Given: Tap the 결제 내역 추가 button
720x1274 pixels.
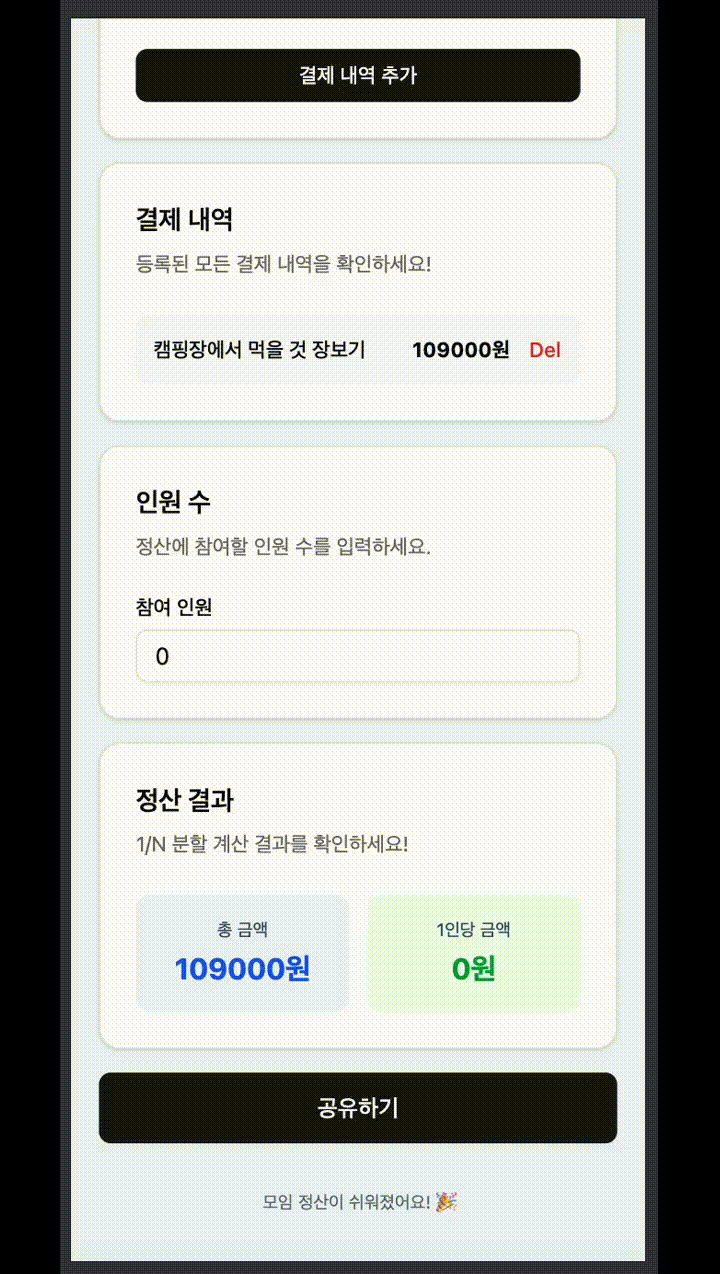Looking at the screenshot, I should [358, 76].
